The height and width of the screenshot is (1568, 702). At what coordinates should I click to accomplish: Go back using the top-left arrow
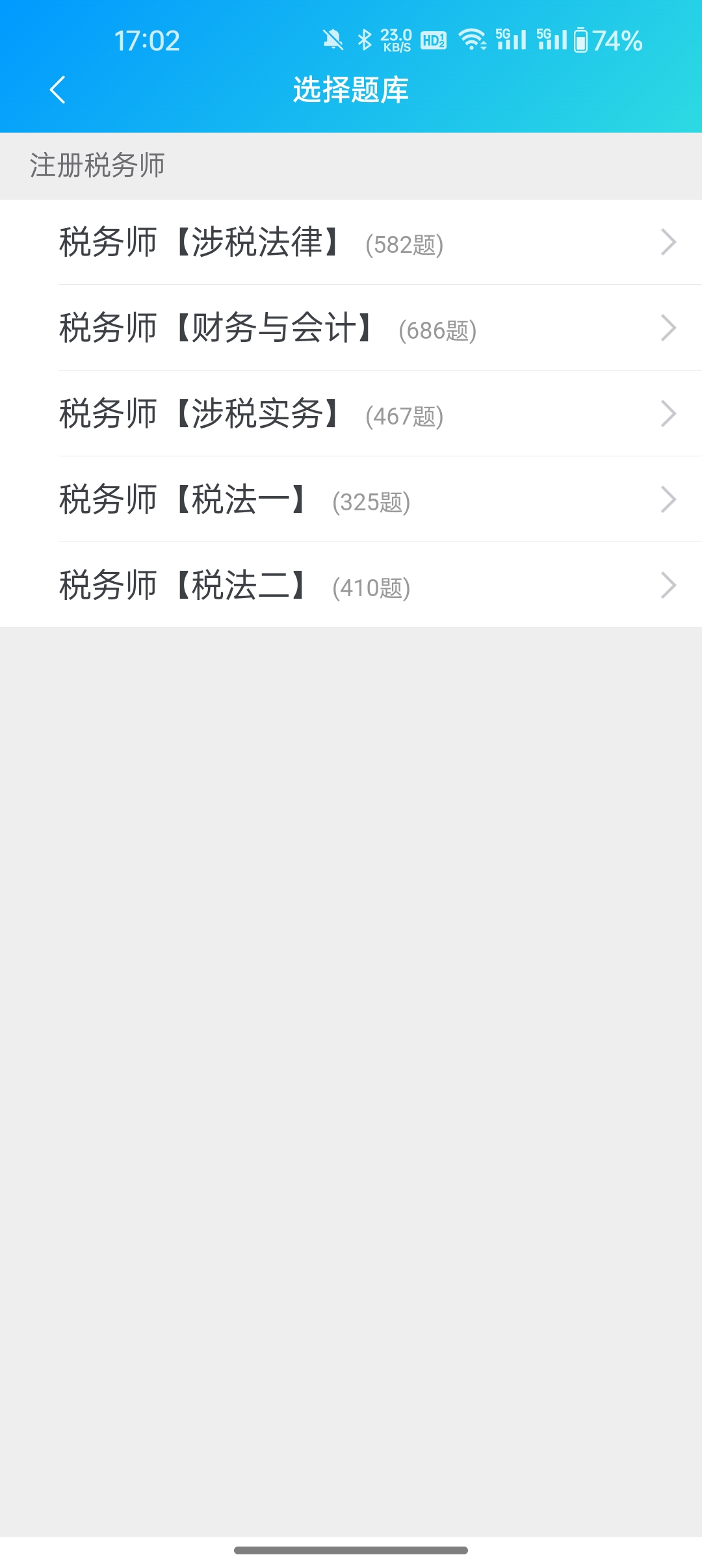[x=57, y=90]
